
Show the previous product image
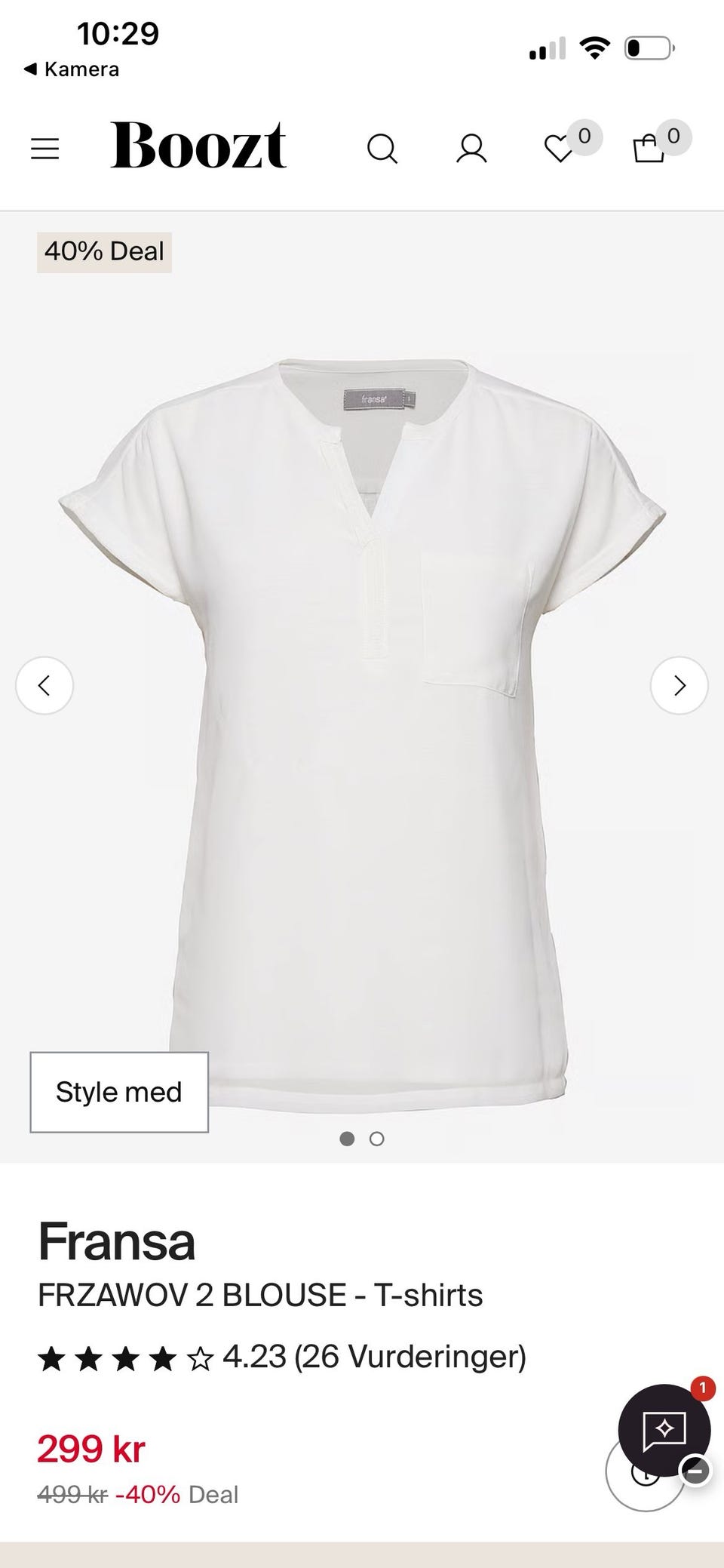pyautogui.click(x=44, y=685)
